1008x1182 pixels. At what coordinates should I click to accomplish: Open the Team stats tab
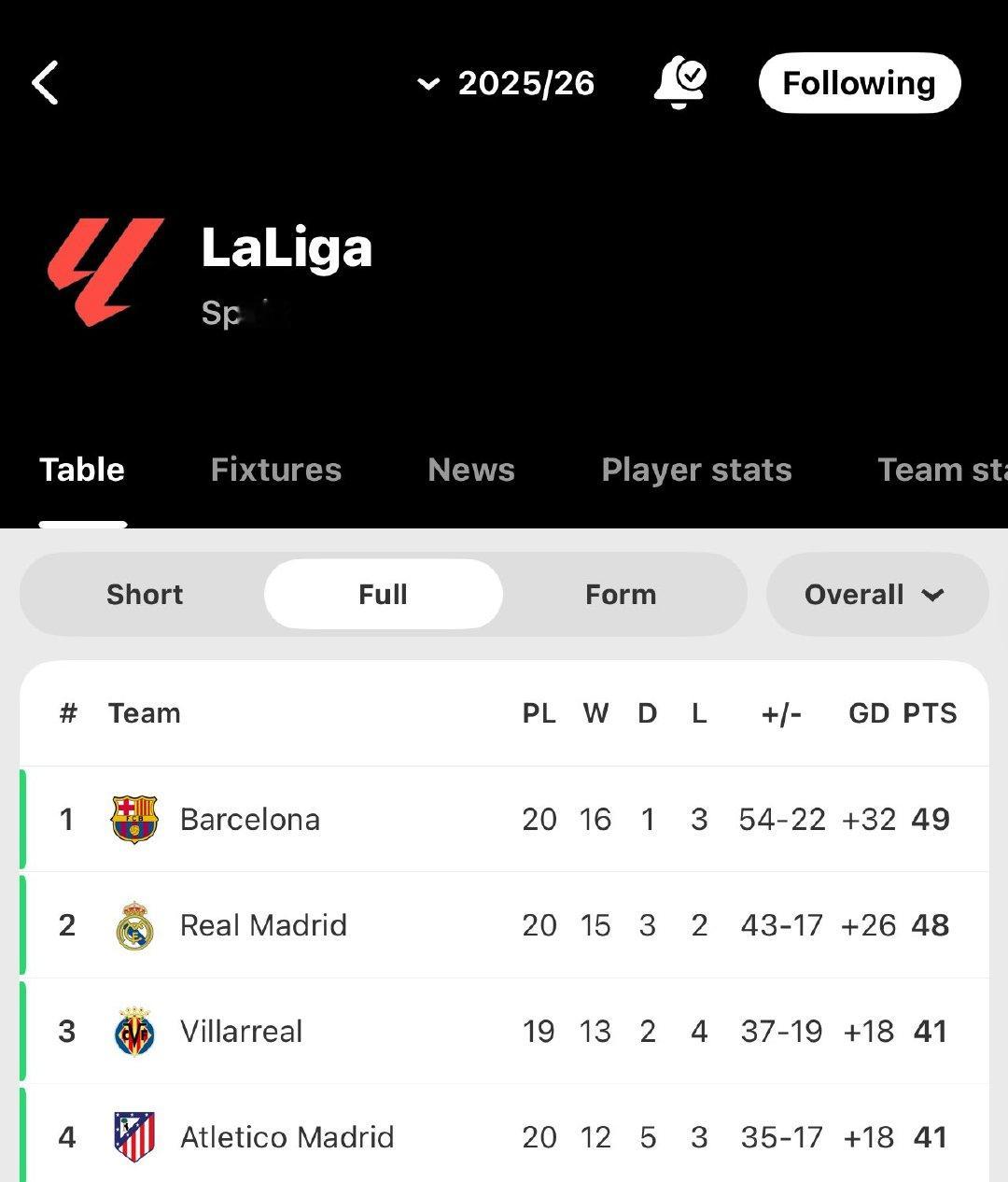point(942,470)
